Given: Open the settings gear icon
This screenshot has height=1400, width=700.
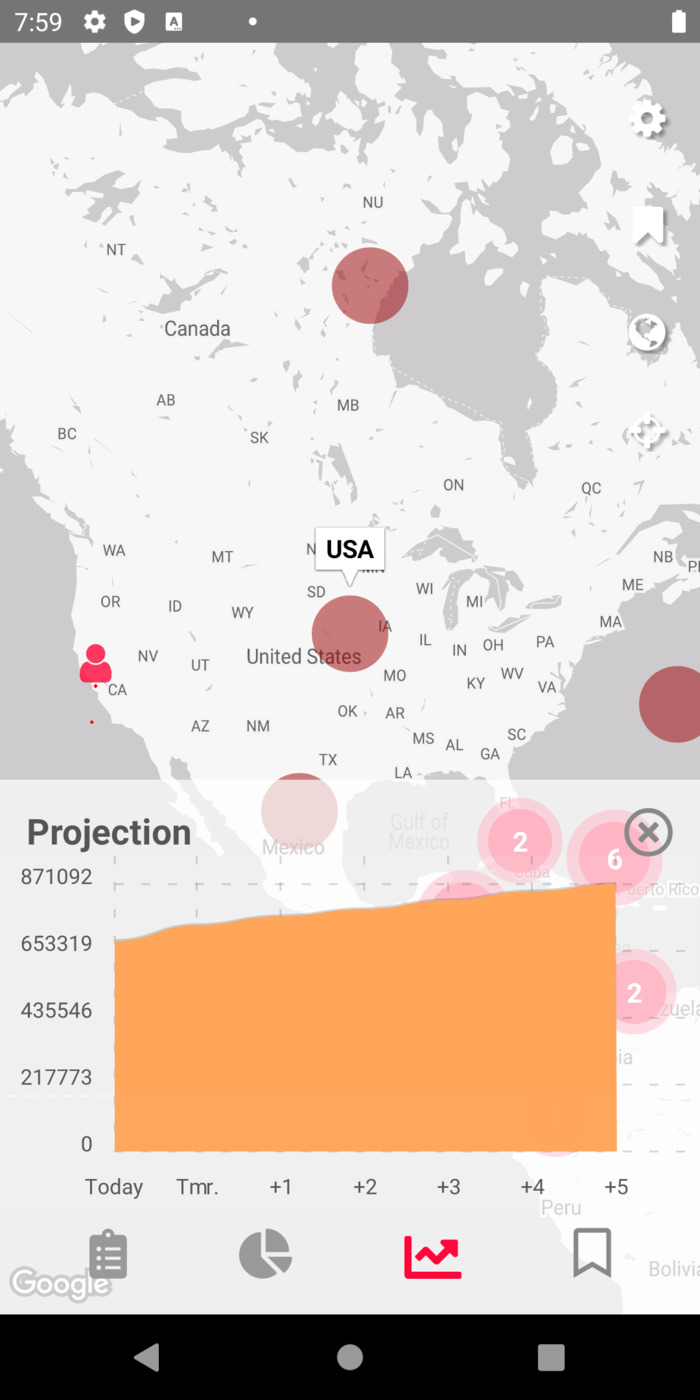Looking at the screenshot, I should pos(647,120).
